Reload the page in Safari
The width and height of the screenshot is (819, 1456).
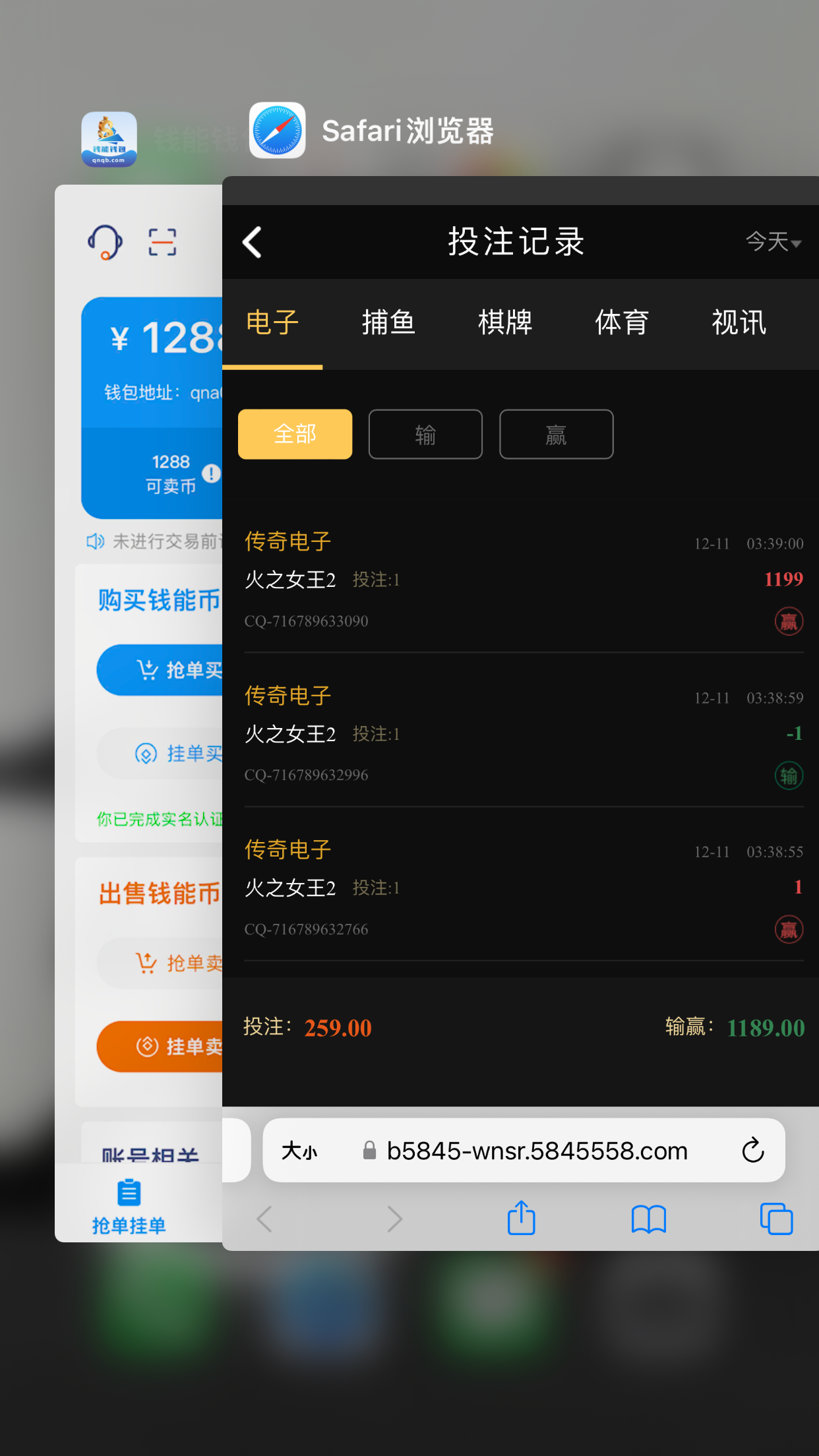(752, 1151)
